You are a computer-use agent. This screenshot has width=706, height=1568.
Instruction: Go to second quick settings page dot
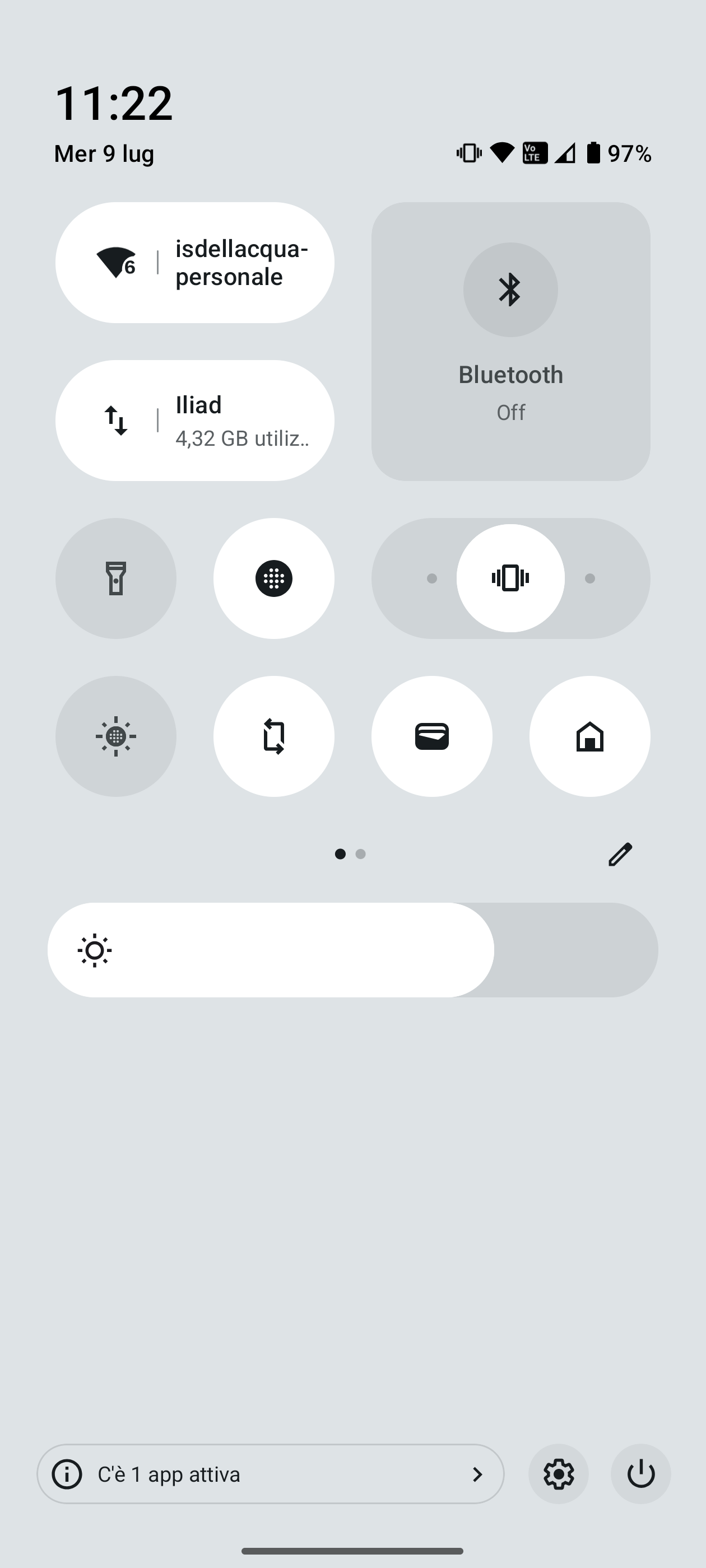tap(361, 855)
